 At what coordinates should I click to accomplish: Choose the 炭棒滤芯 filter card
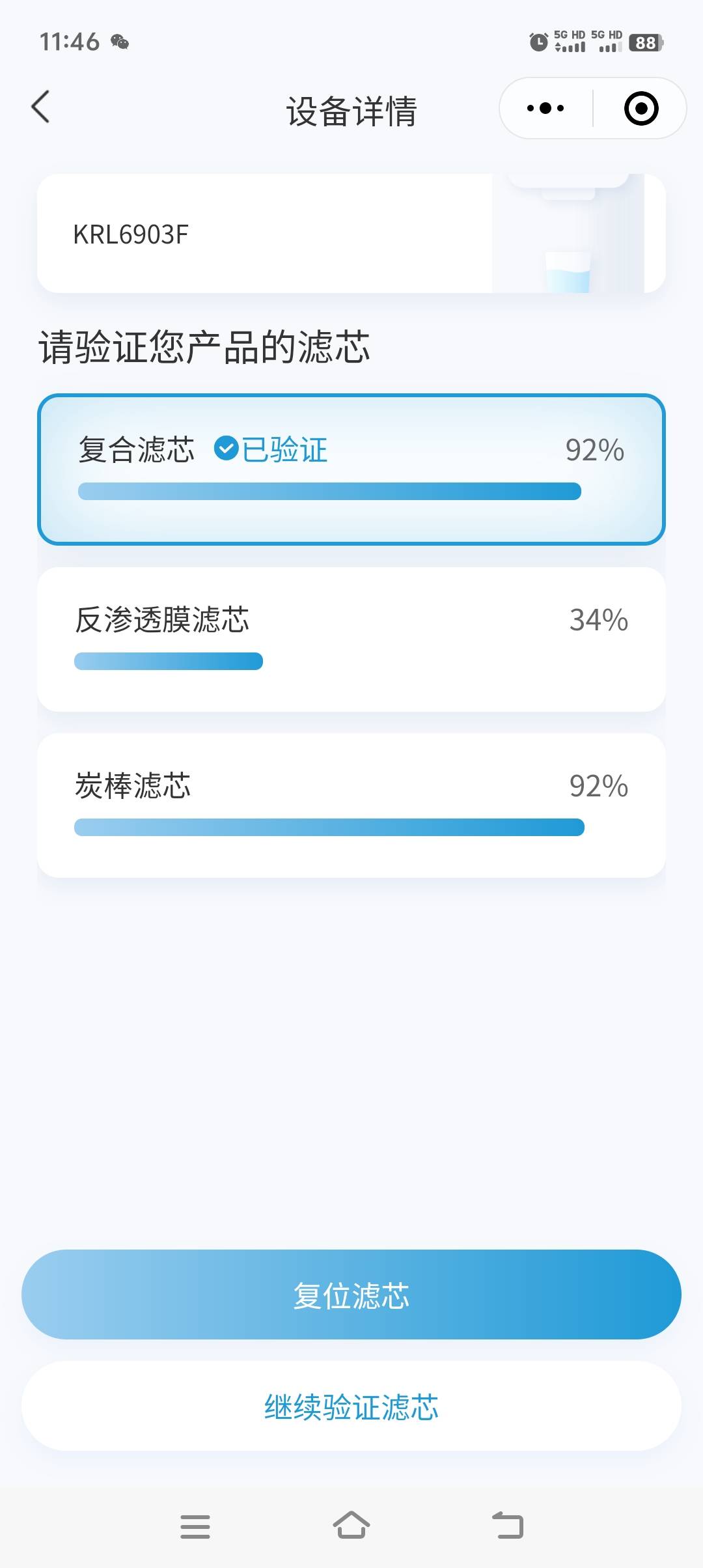351,805
